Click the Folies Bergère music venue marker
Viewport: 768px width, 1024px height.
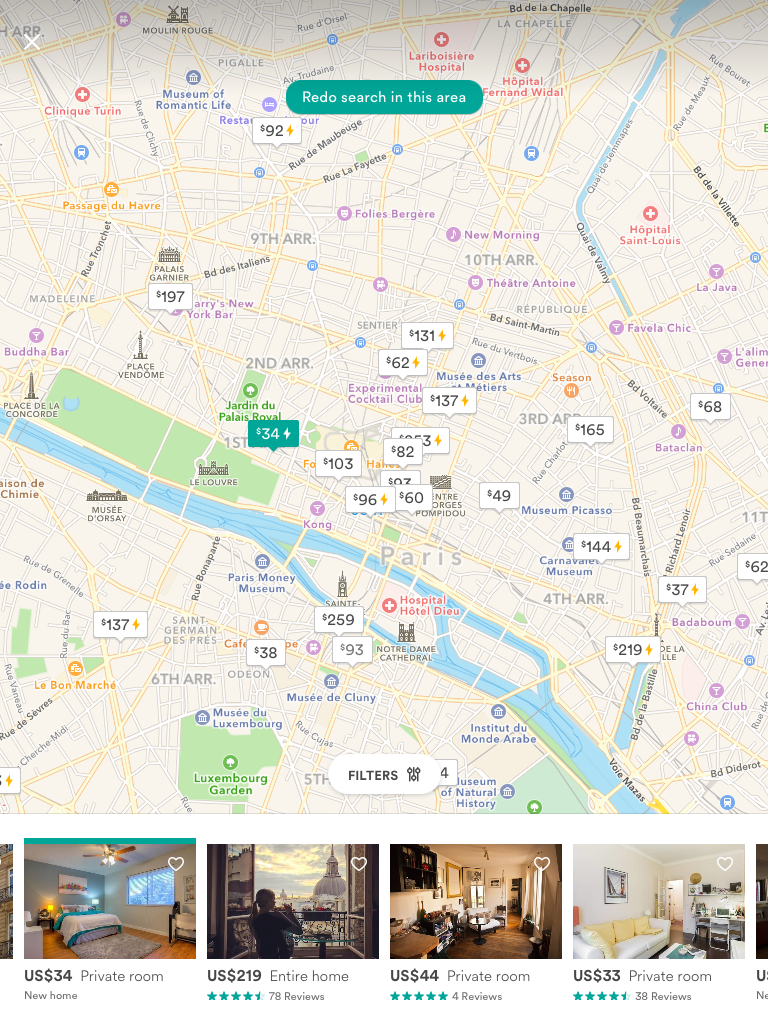(x=343, y=214)
